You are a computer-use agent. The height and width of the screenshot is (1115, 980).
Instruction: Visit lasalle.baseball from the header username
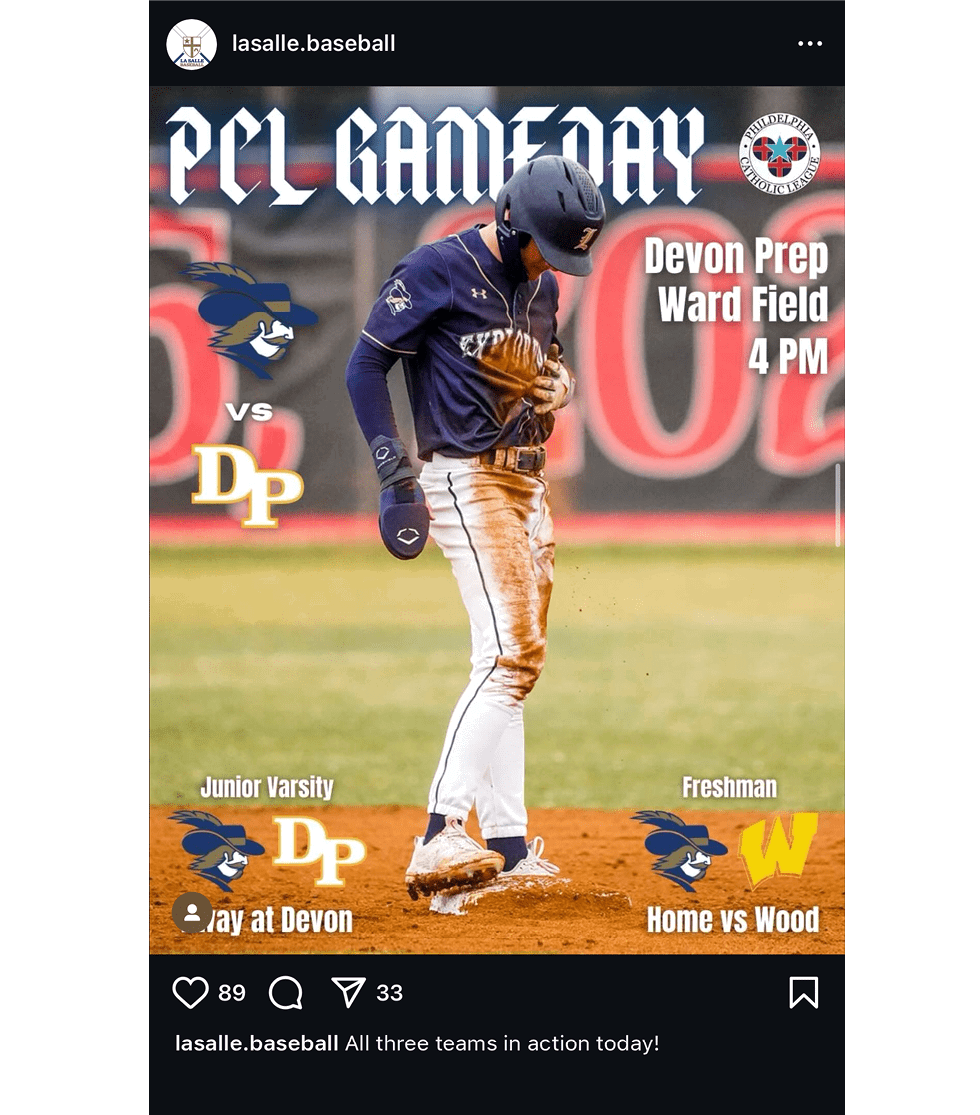pyautogui.click(x=313, y=44)
